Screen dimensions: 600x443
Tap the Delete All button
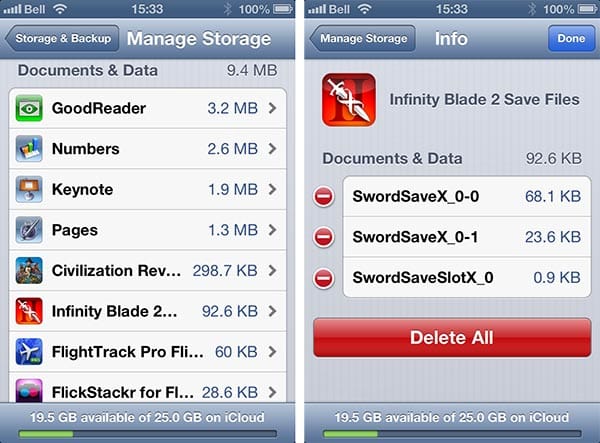point(452,338)
